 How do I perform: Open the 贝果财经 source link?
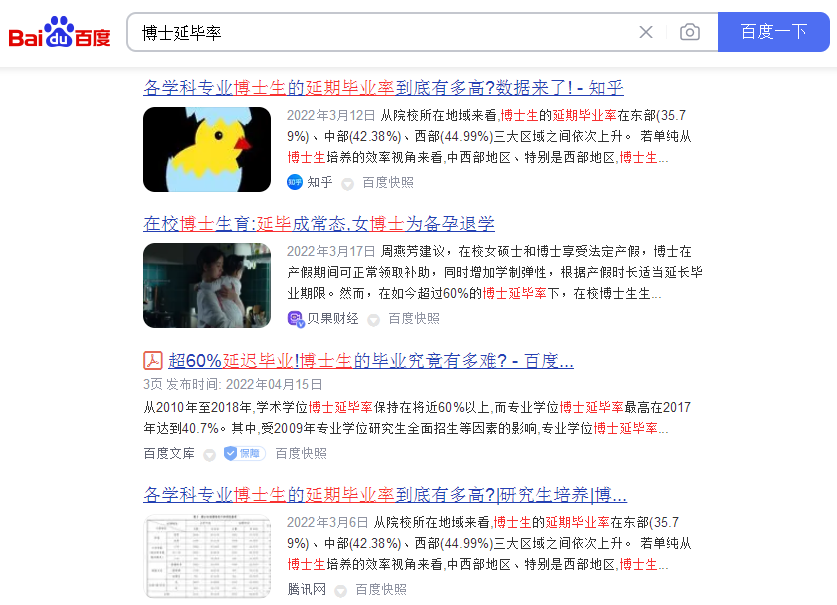tap(332, 318)
